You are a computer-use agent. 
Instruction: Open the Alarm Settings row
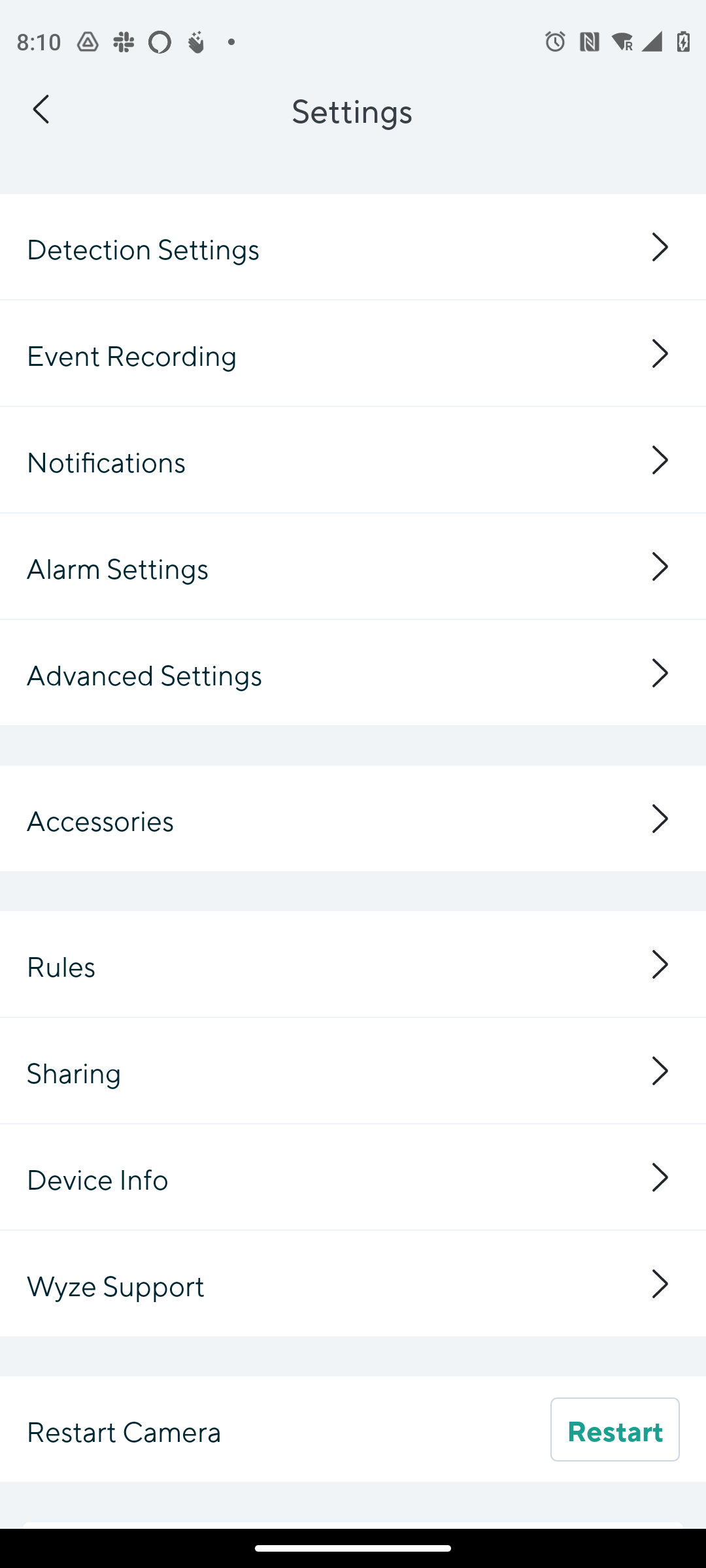click(x=353, y=568)
